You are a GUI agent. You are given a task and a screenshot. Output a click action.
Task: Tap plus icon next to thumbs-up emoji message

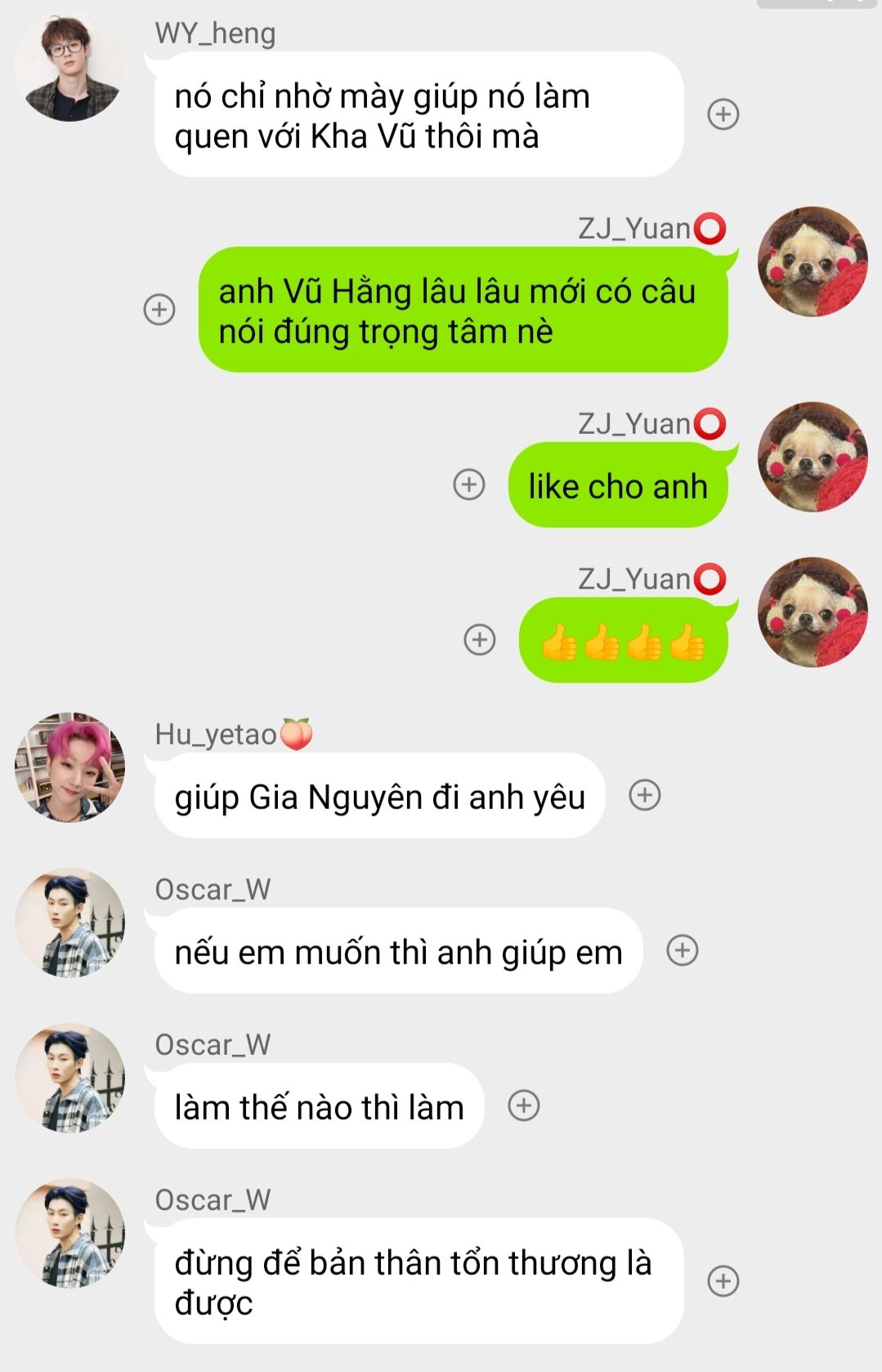pos(480,640)
